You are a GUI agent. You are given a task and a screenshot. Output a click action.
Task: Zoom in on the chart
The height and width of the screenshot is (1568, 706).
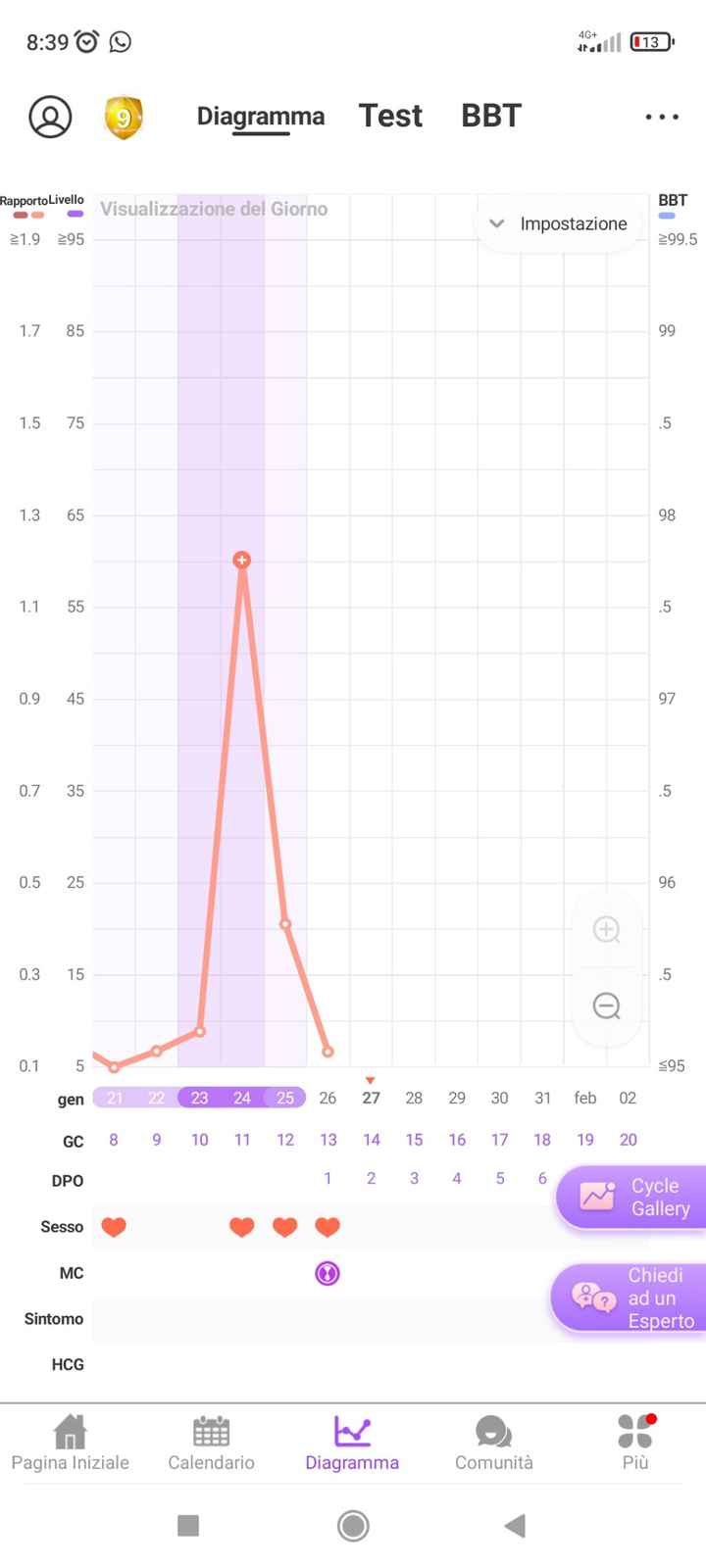coord(607,929)
